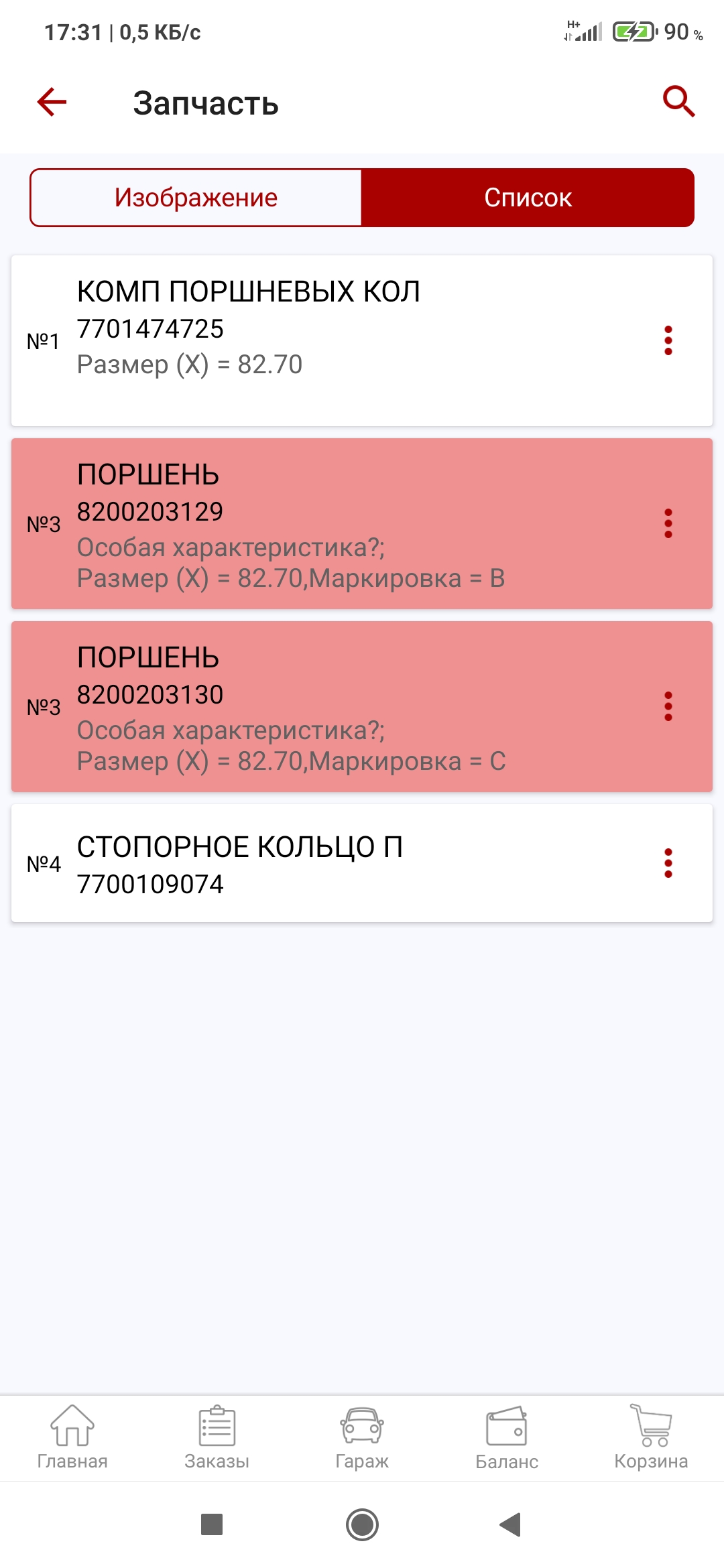Open the Баланс tab
Screen dimensions: 724x1568
[x=507, y=1437]
